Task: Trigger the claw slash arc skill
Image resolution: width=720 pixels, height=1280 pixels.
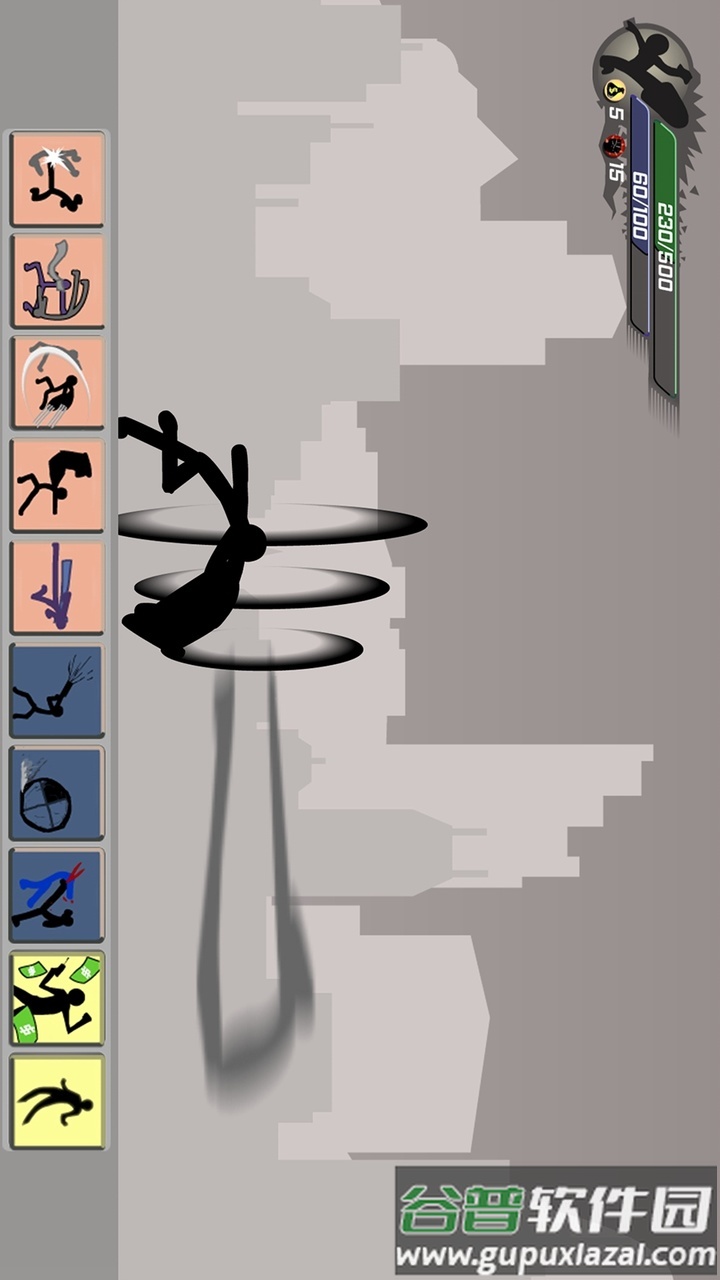Action: [57, 385]
